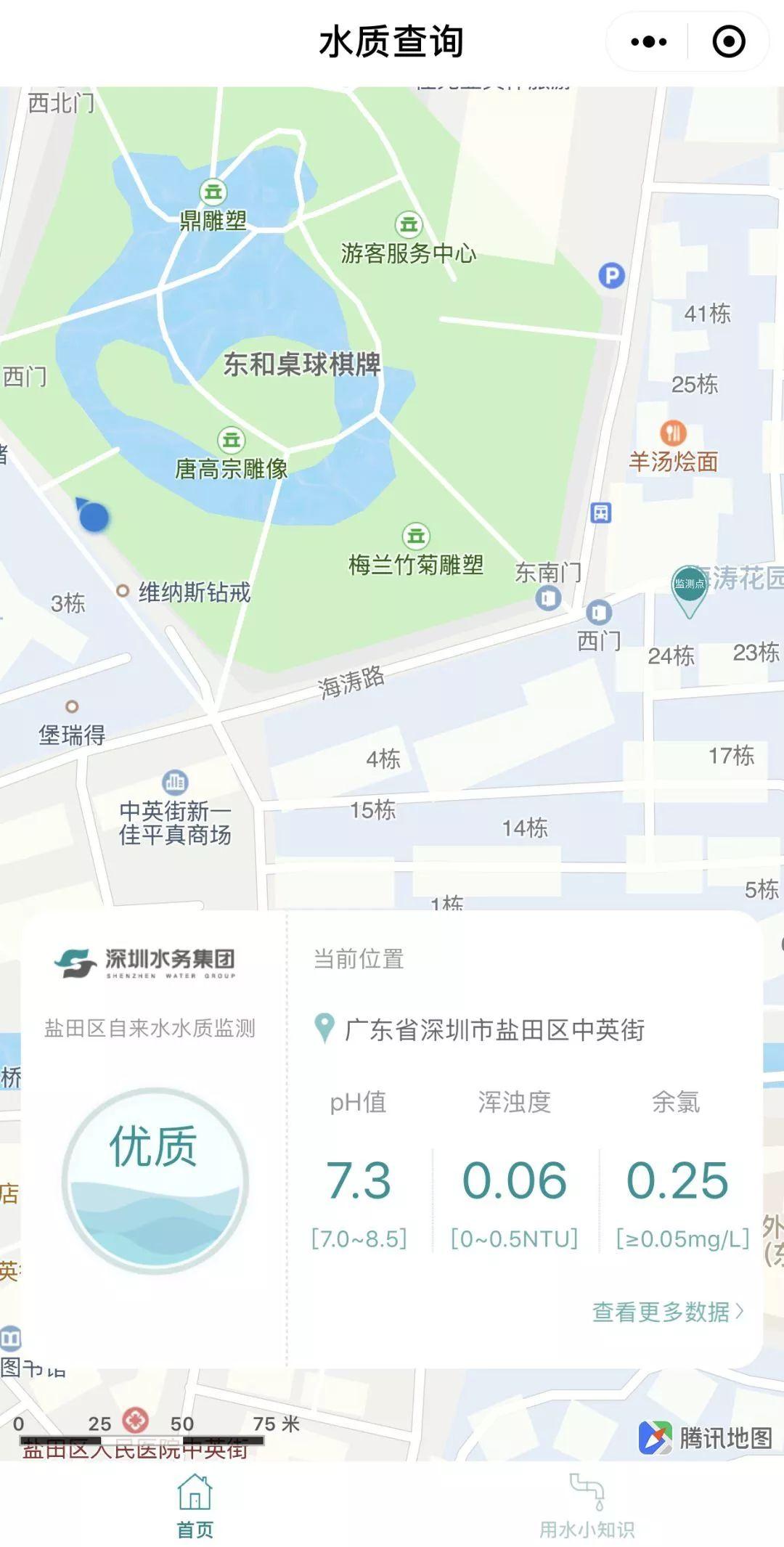Click the blue current location dot
This screenshot has width=784, height=1547.
95,517
